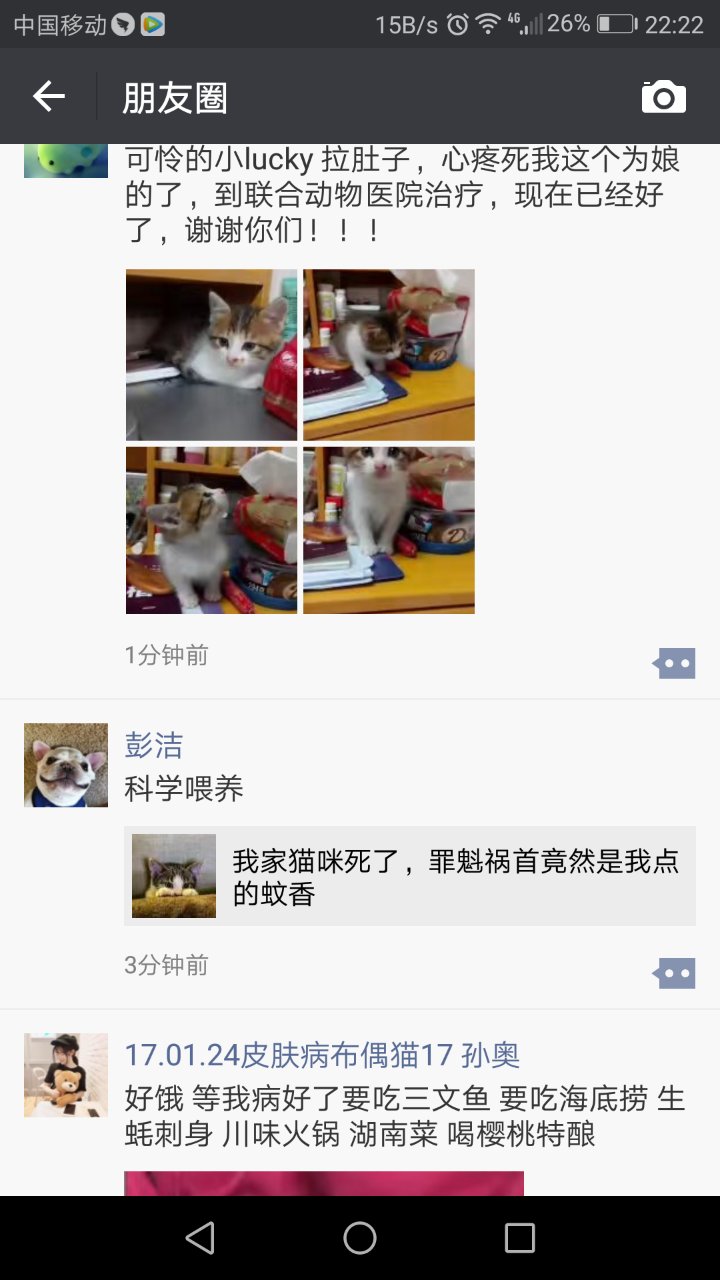Open 彭洁's profile by name
The height and width of the screenshot is (1280, 720).
[x=154, y=745]
